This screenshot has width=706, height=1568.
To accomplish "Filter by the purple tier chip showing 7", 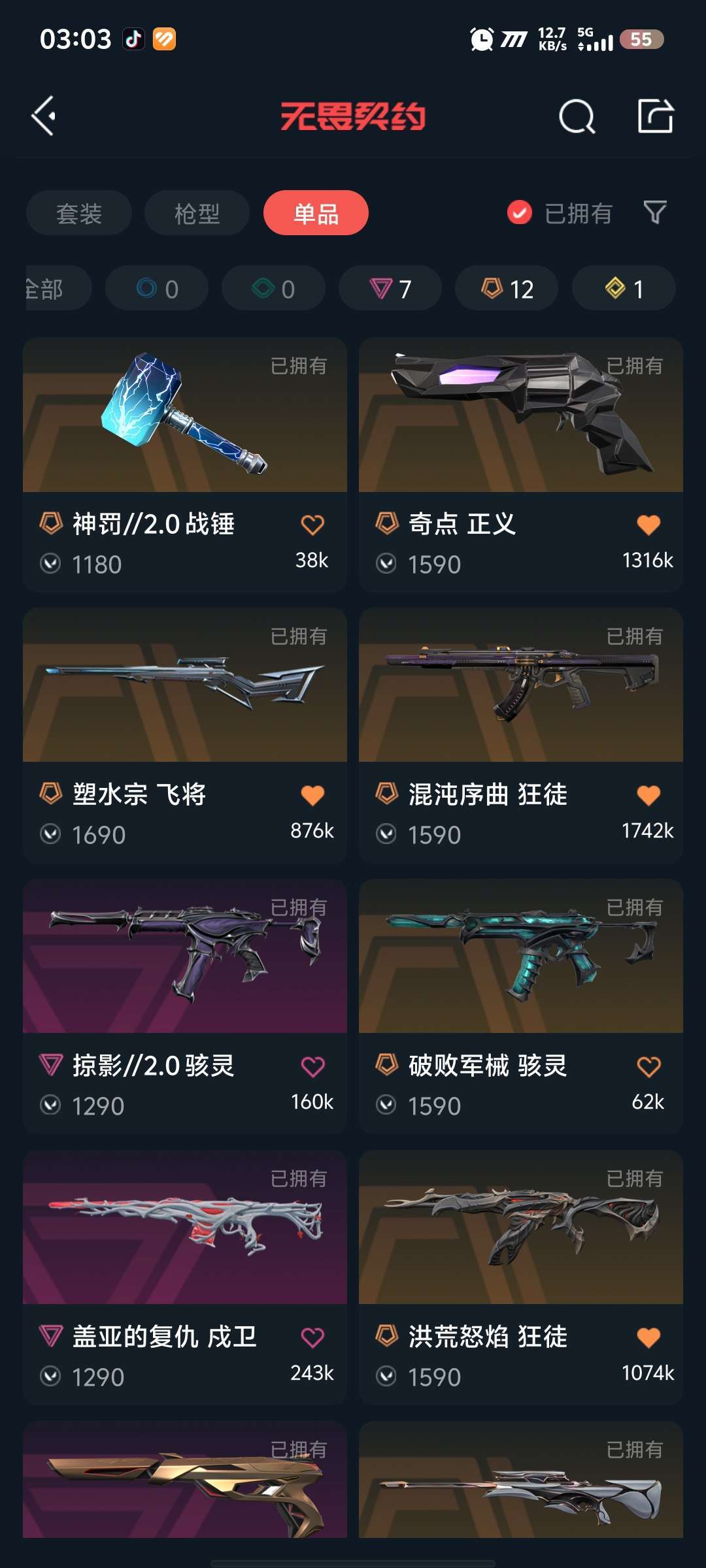I will pyautogui.click(x=390, y=288).
